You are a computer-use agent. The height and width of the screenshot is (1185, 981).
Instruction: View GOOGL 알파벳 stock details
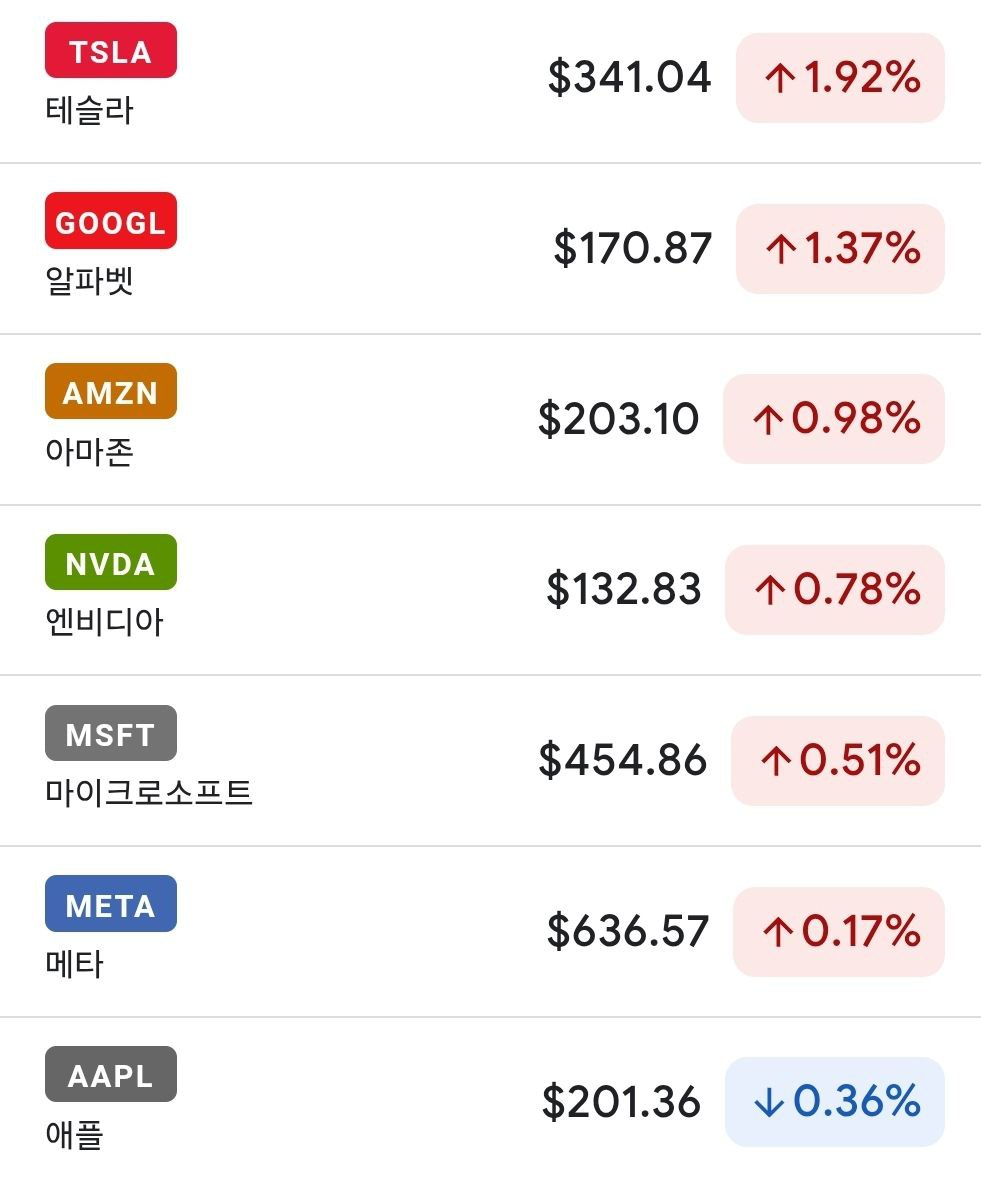[x=490, y=248]
